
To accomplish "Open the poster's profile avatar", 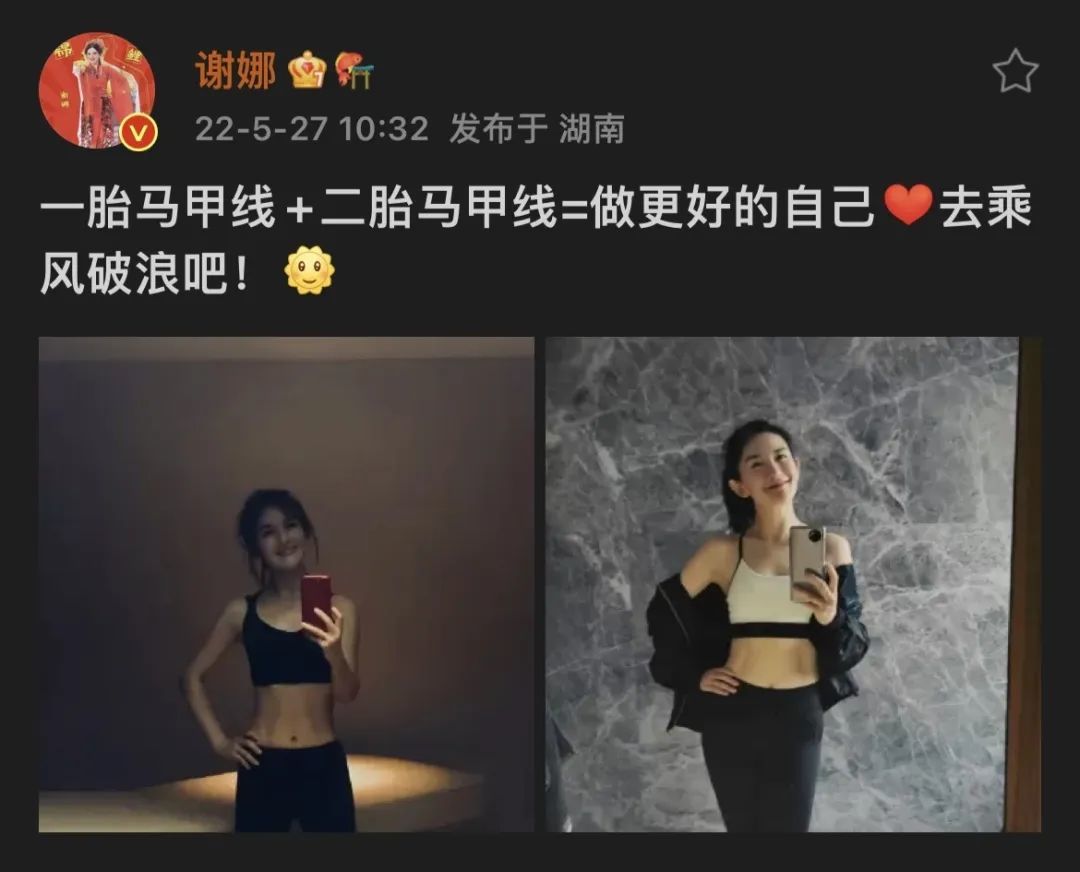I will point(96,91).
